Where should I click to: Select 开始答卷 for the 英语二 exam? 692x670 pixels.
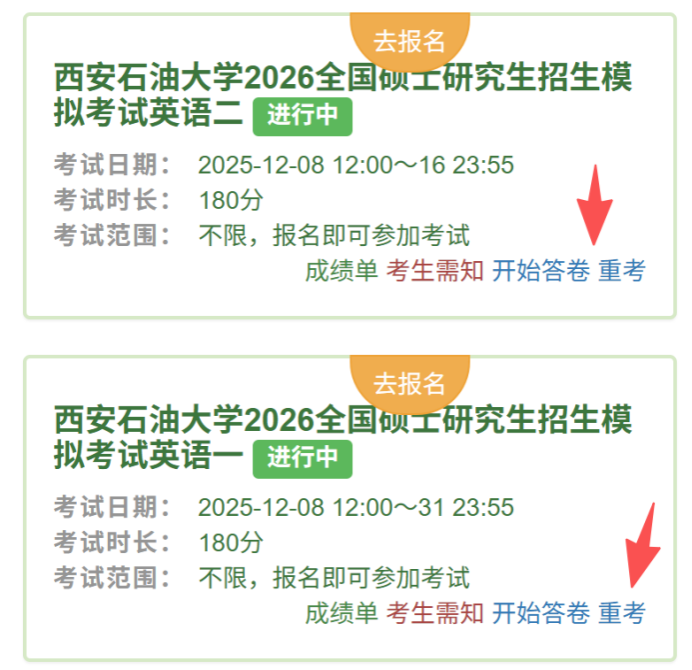click(x=540, y=271)
